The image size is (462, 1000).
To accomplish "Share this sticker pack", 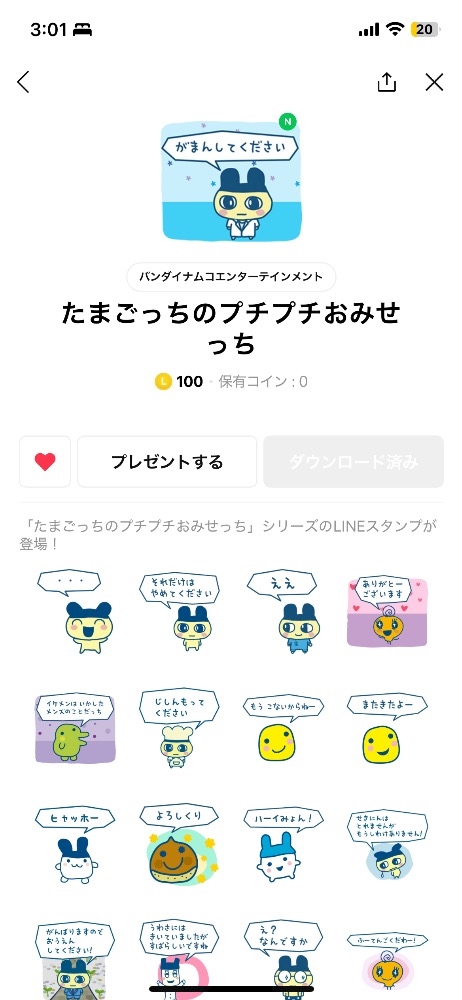I will pyautogui.click(x=387, y=82).
